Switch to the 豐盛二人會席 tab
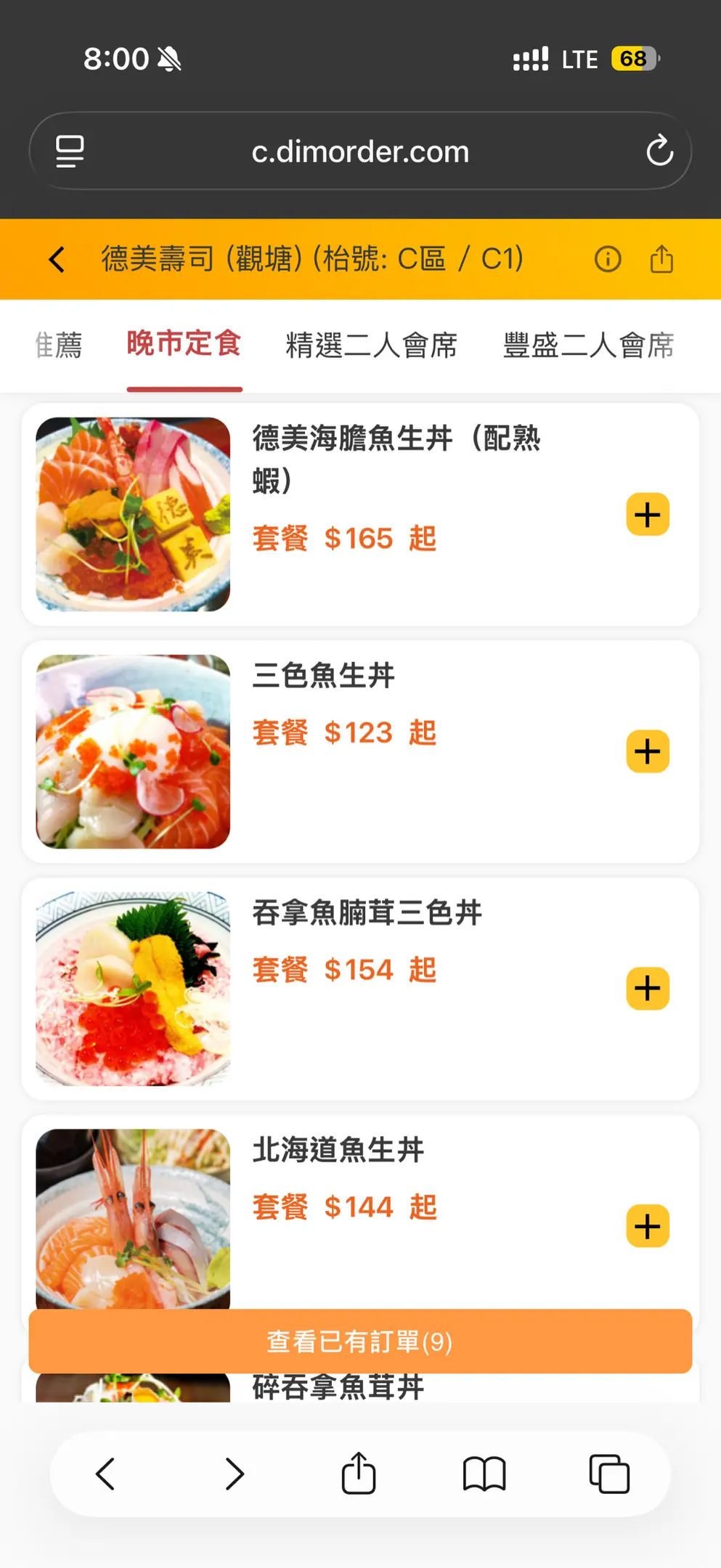The width and height of the screenshot is (721, 1568). click(588, 346)
